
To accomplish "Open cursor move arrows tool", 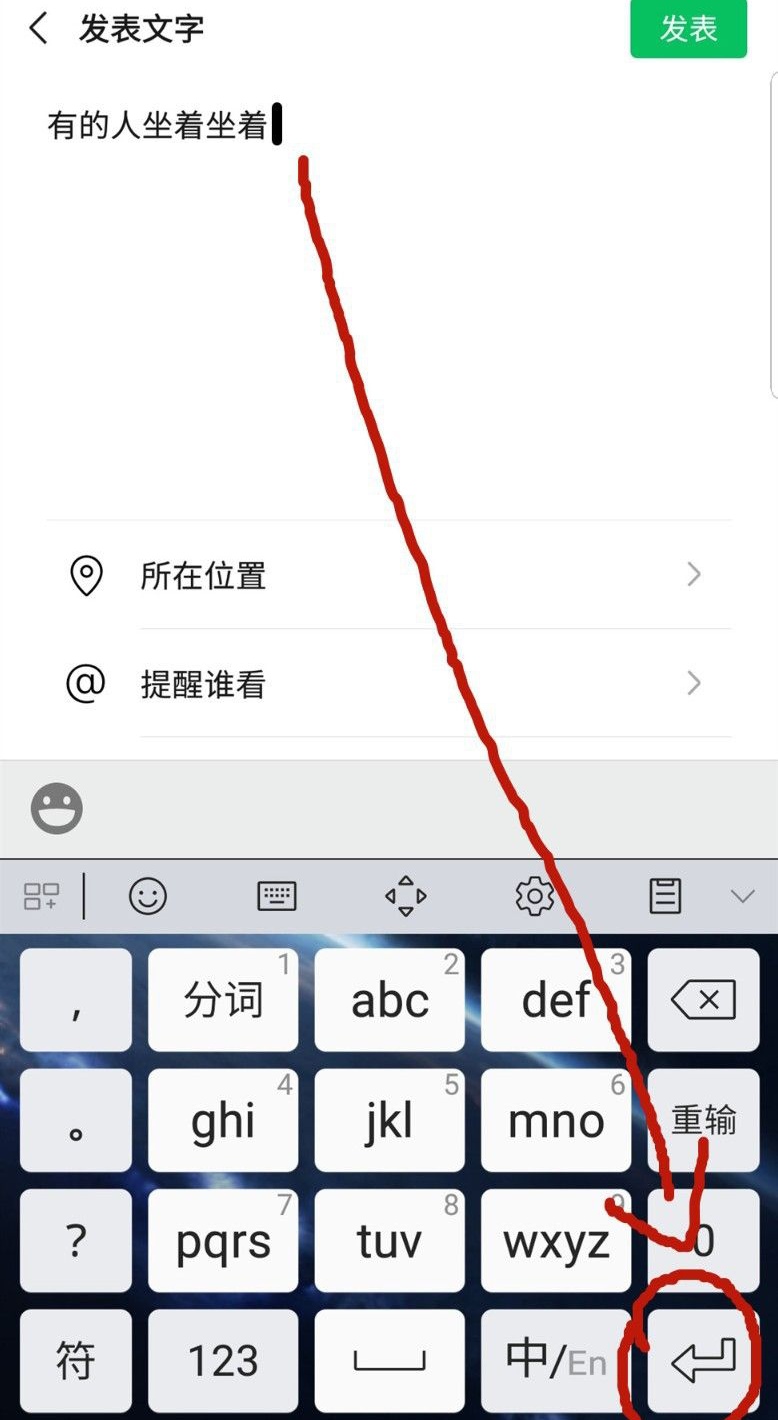I will click(x=406, y=896).
